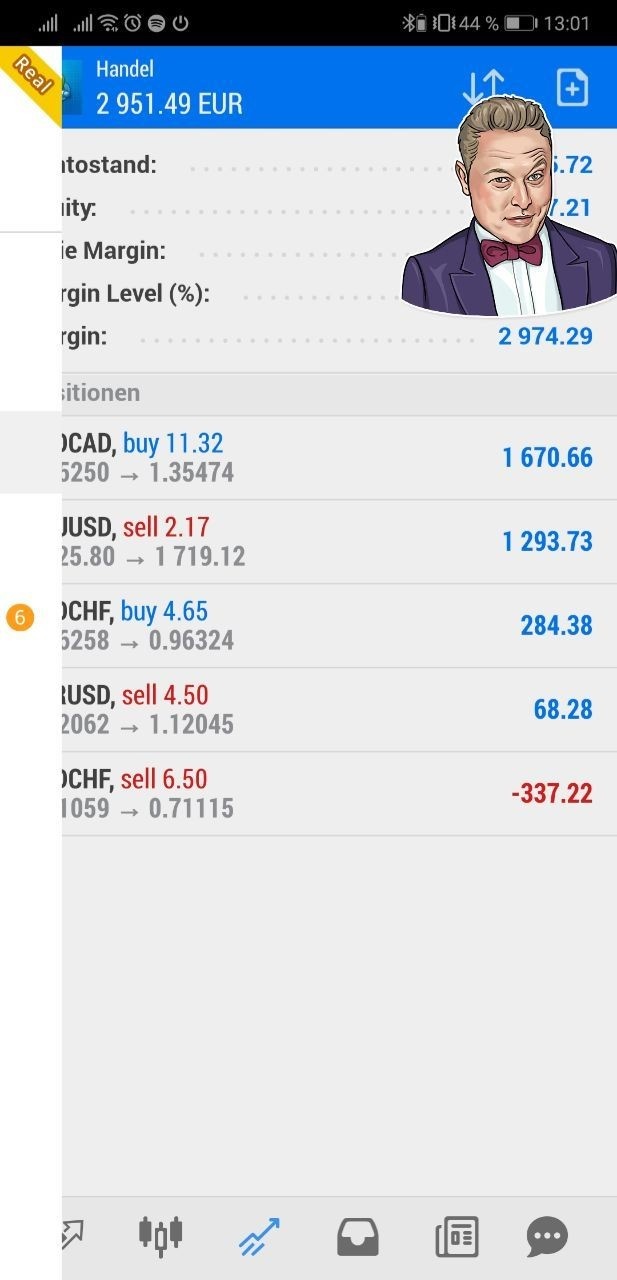Image resolution: width=617 pixels, height=1280 pixels.
Task: Select the Trade tab with rising arrows
Action: click(259, 1236)
